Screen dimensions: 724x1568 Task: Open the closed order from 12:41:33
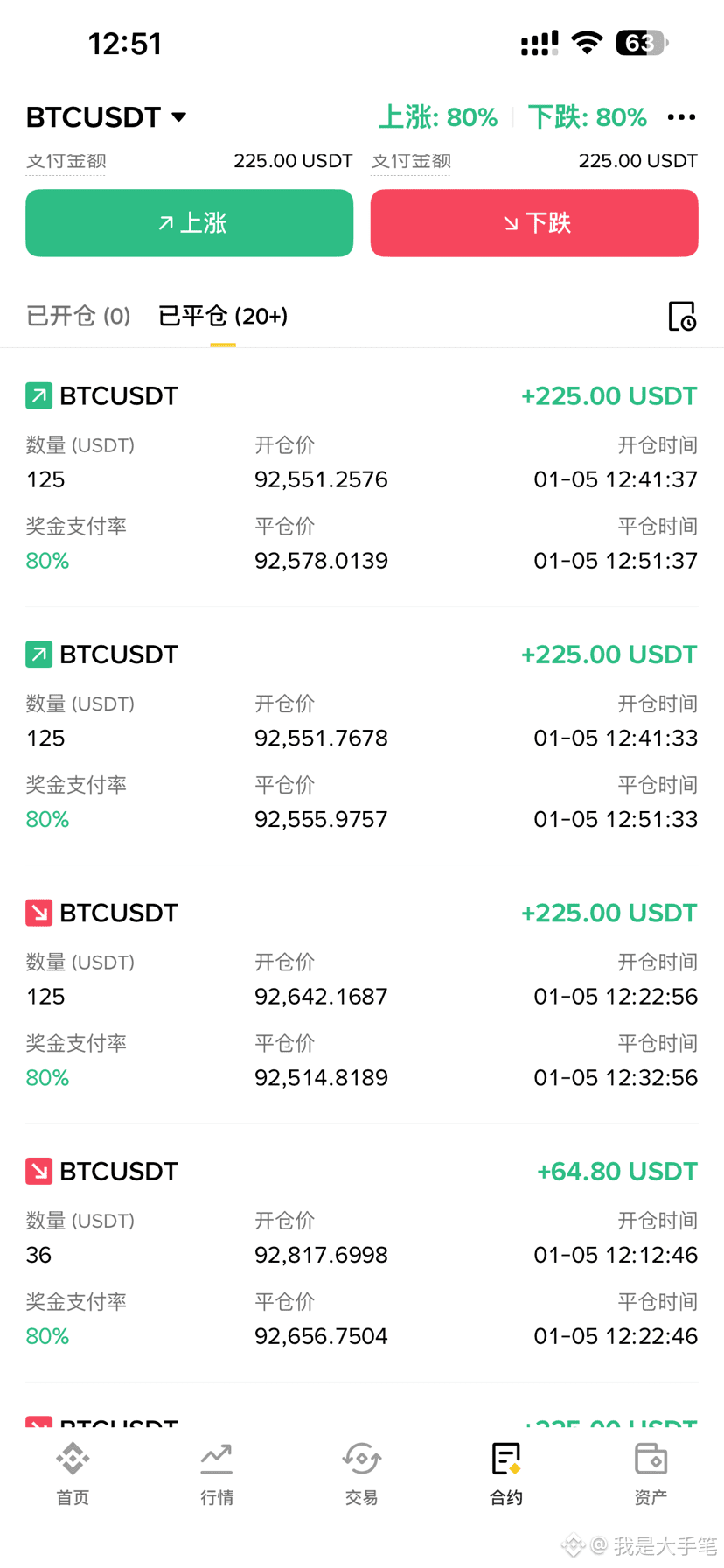[362, 737]
